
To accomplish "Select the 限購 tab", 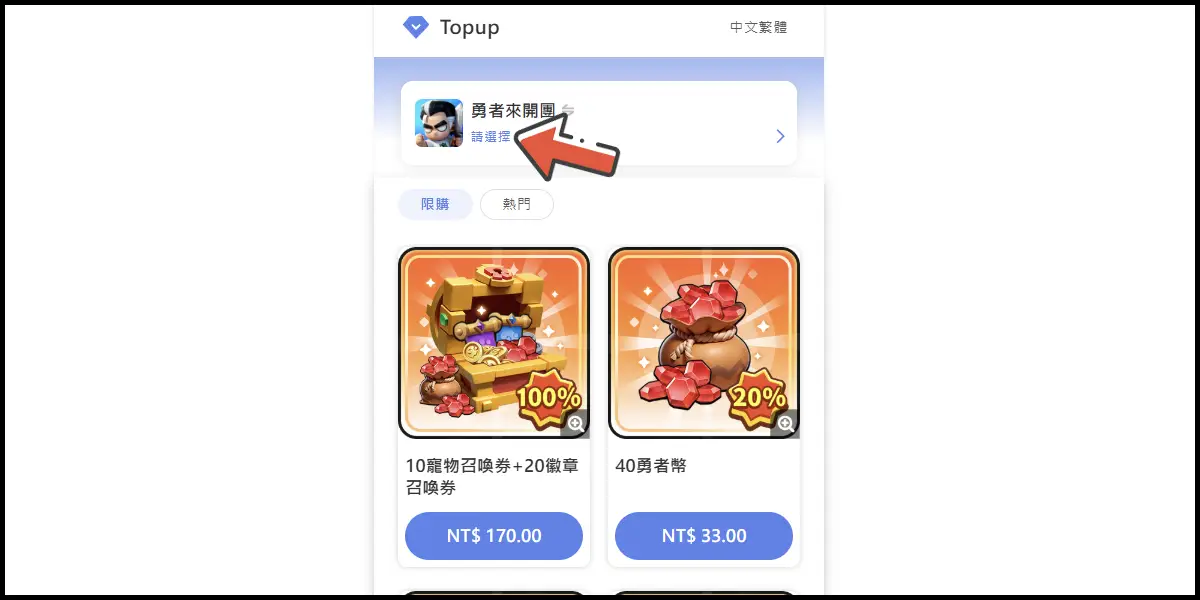I will pos(435,205).
